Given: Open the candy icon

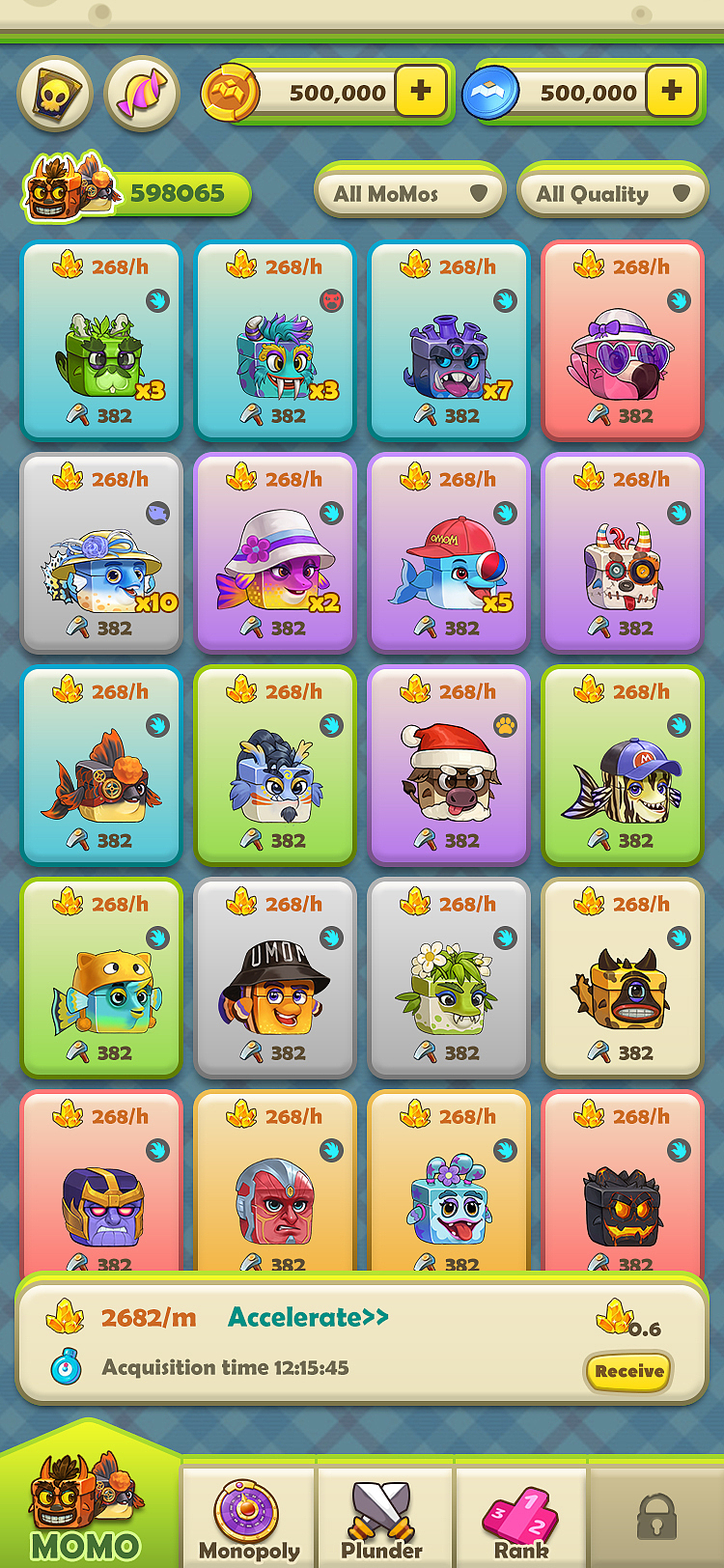Looking at the screenshot, I should (142, 94).
